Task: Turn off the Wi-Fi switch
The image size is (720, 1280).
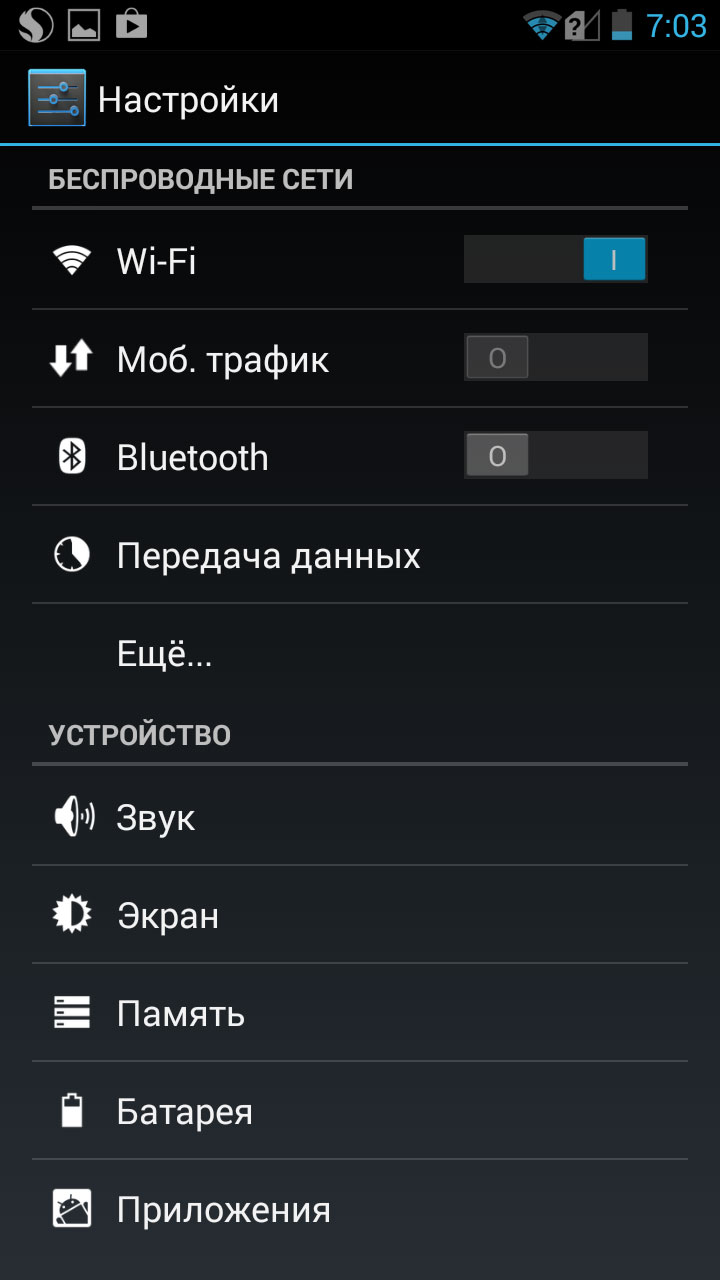Action: tap(555, 260)
